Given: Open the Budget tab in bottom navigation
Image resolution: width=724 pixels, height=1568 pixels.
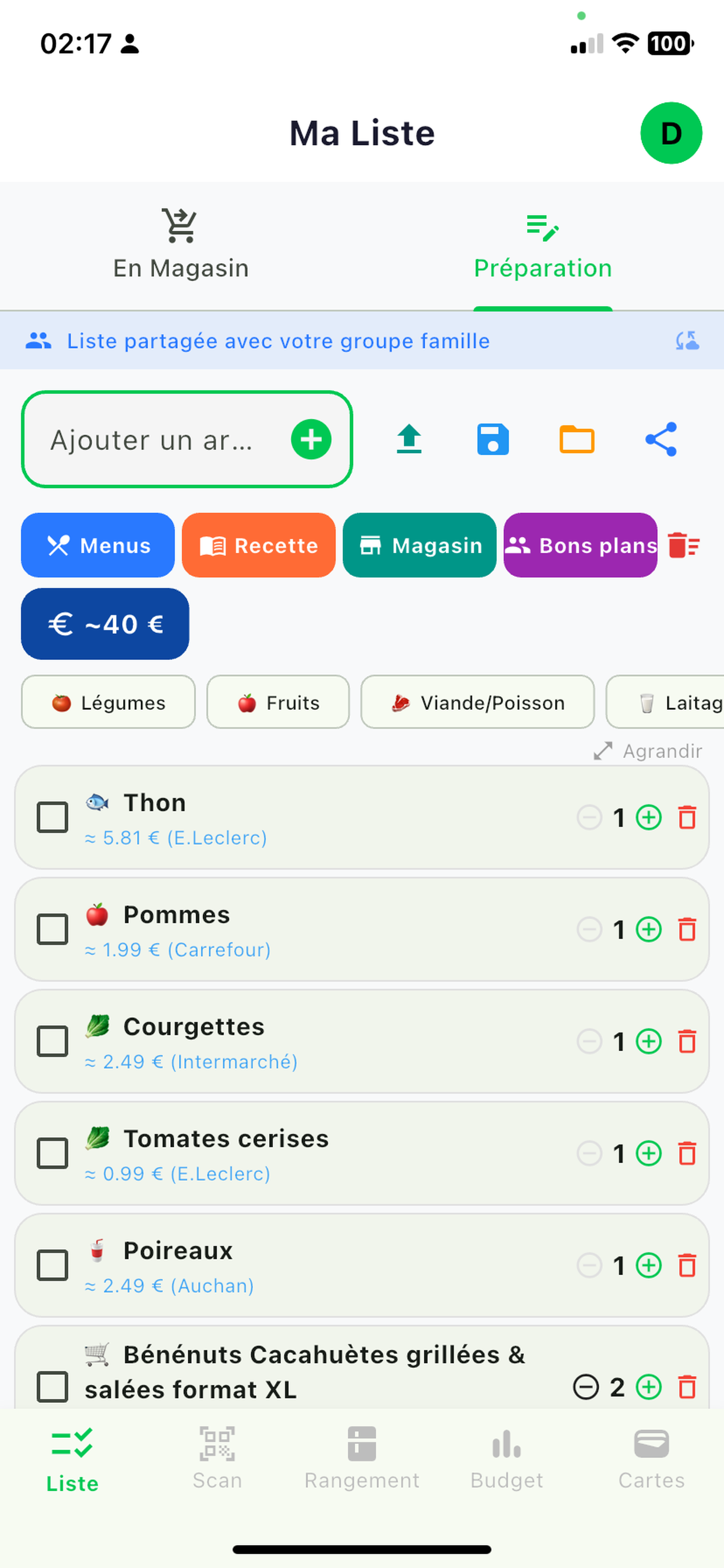Looking at the screenshot, I should pyautogui.click(x=505, y=1461).
